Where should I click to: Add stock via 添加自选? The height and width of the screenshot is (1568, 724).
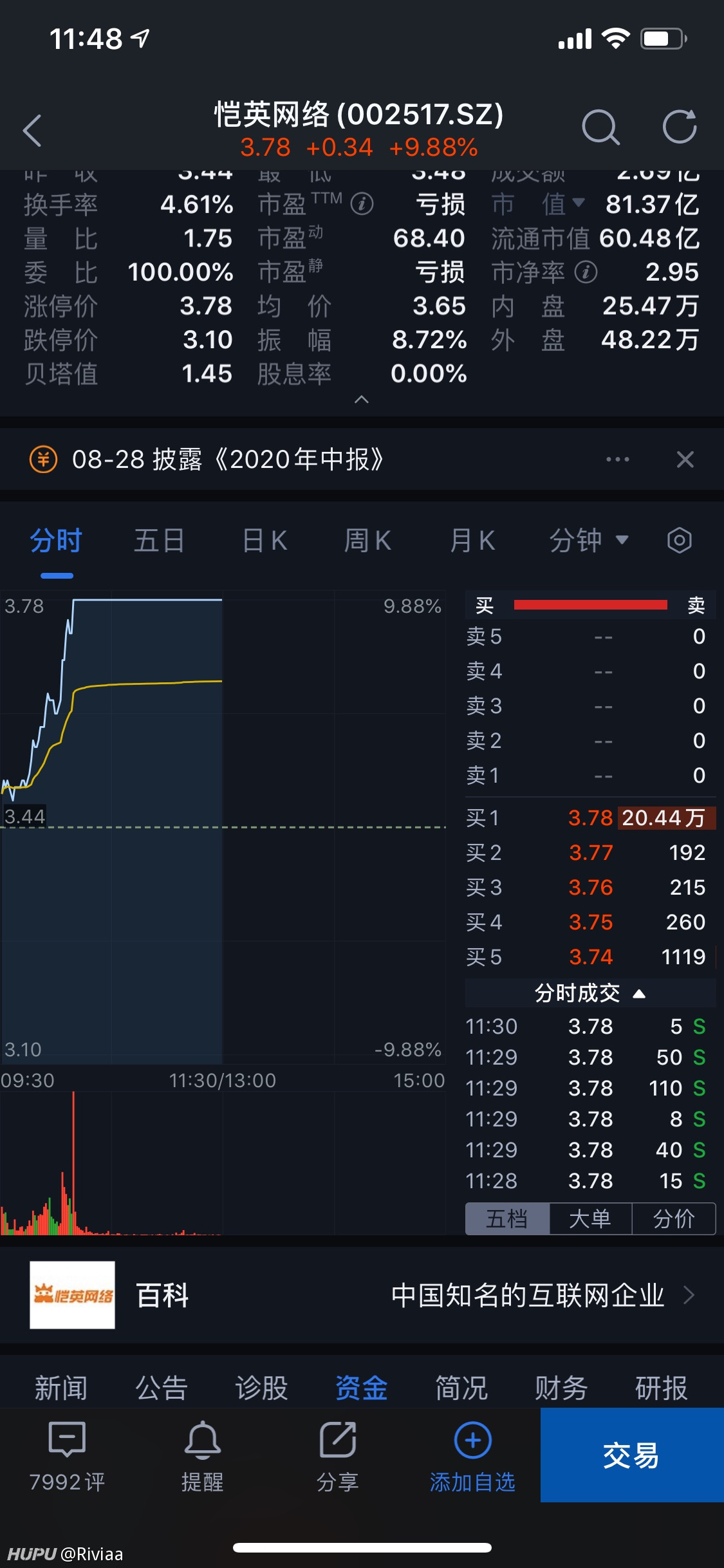(x=472, y=1457)
